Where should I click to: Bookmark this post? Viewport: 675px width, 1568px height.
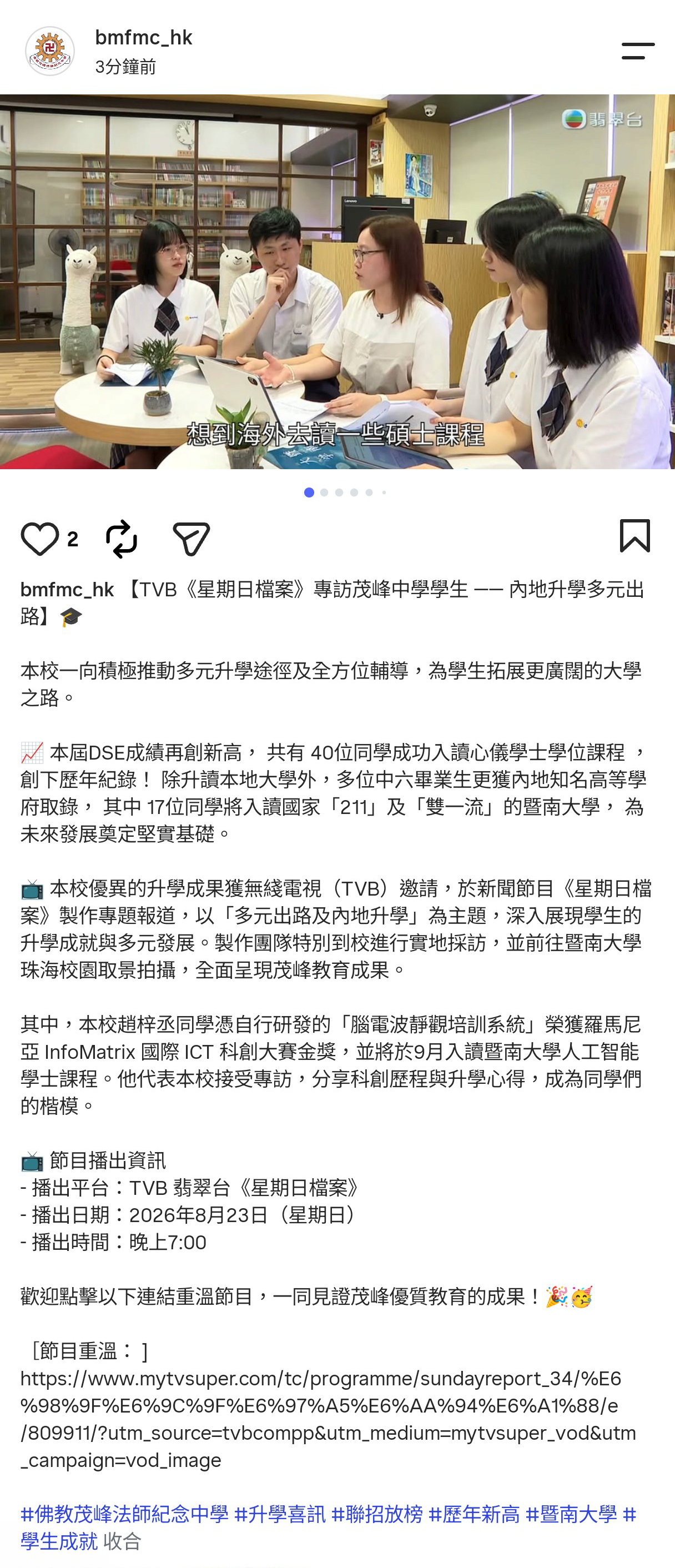click(x=635, y=536)
